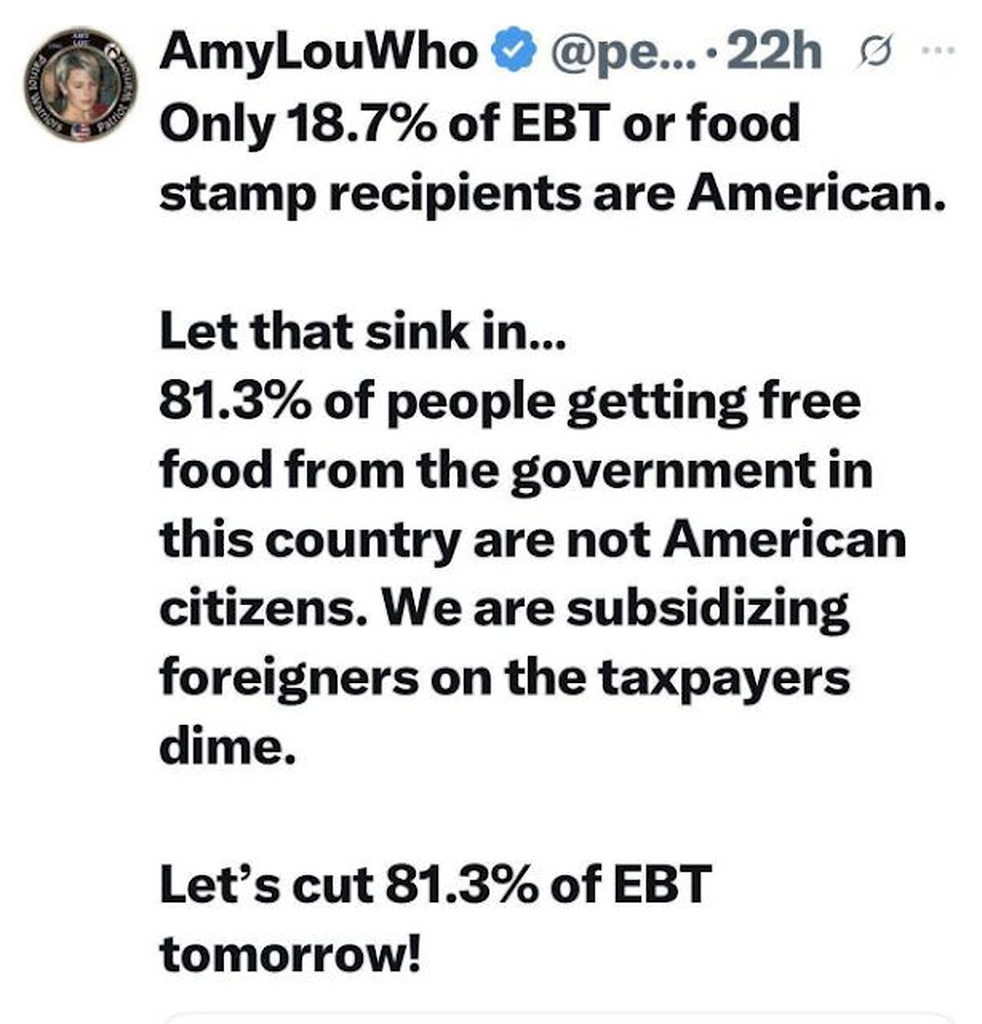Open the AmyLouWho account name
The image size is (982, 1024).
(319, 51)
